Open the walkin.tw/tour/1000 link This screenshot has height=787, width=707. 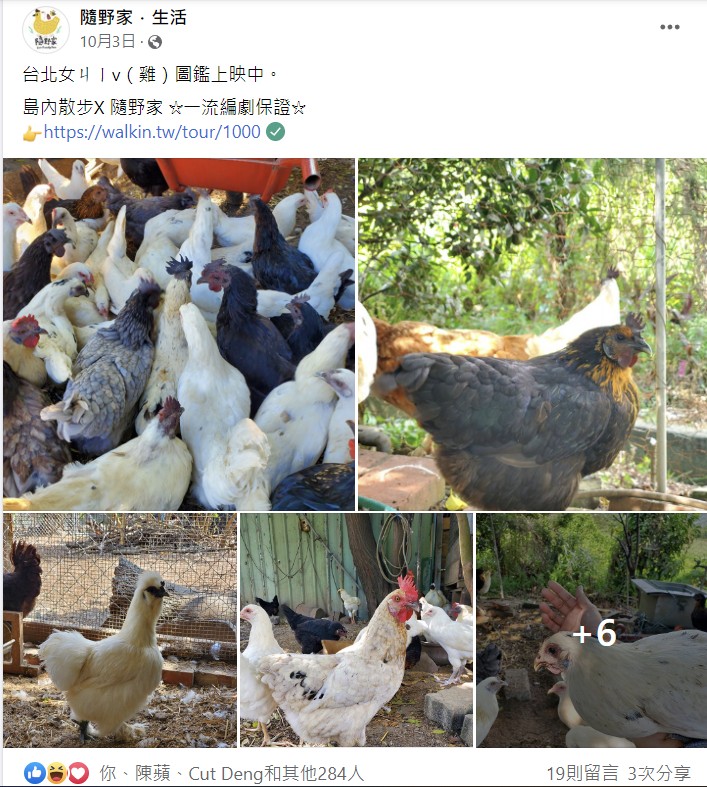point(152,132)
